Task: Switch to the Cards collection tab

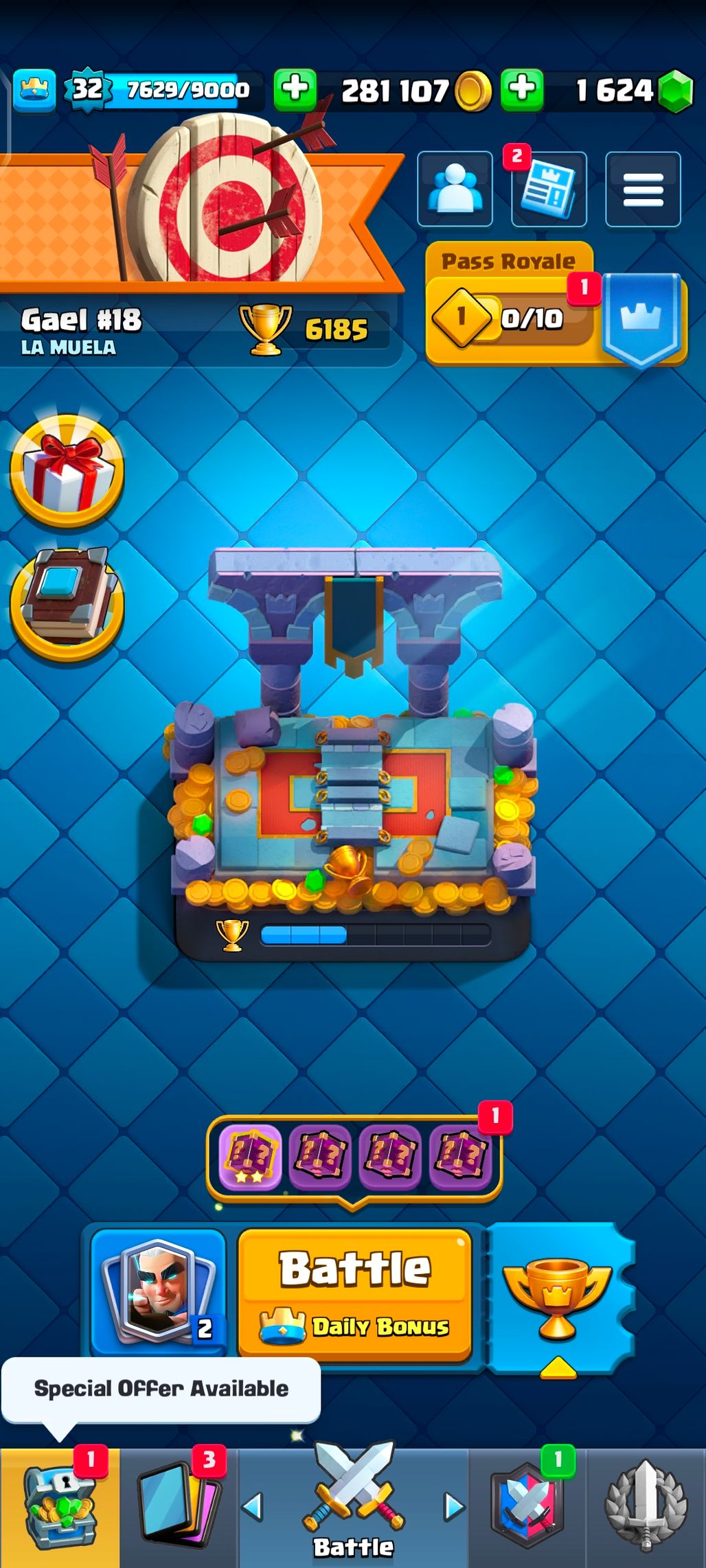Action: pos(179,1508)
